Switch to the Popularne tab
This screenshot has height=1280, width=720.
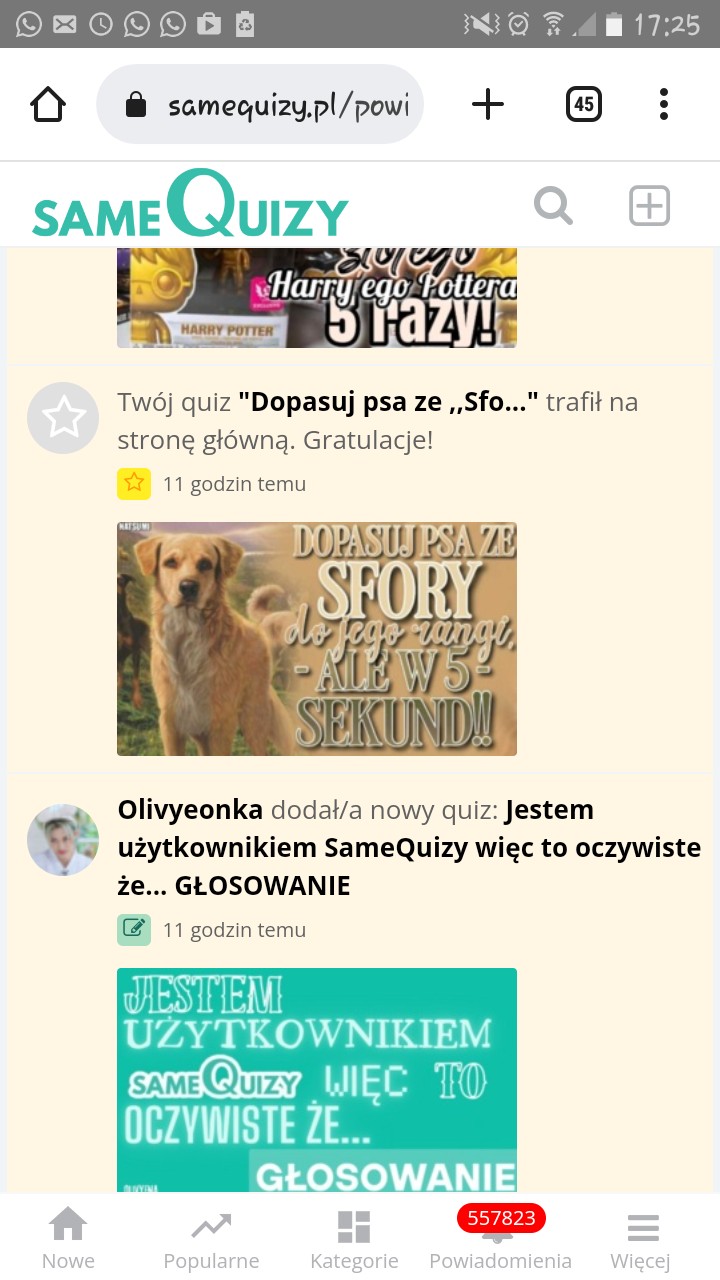(x=211, y=1238)
